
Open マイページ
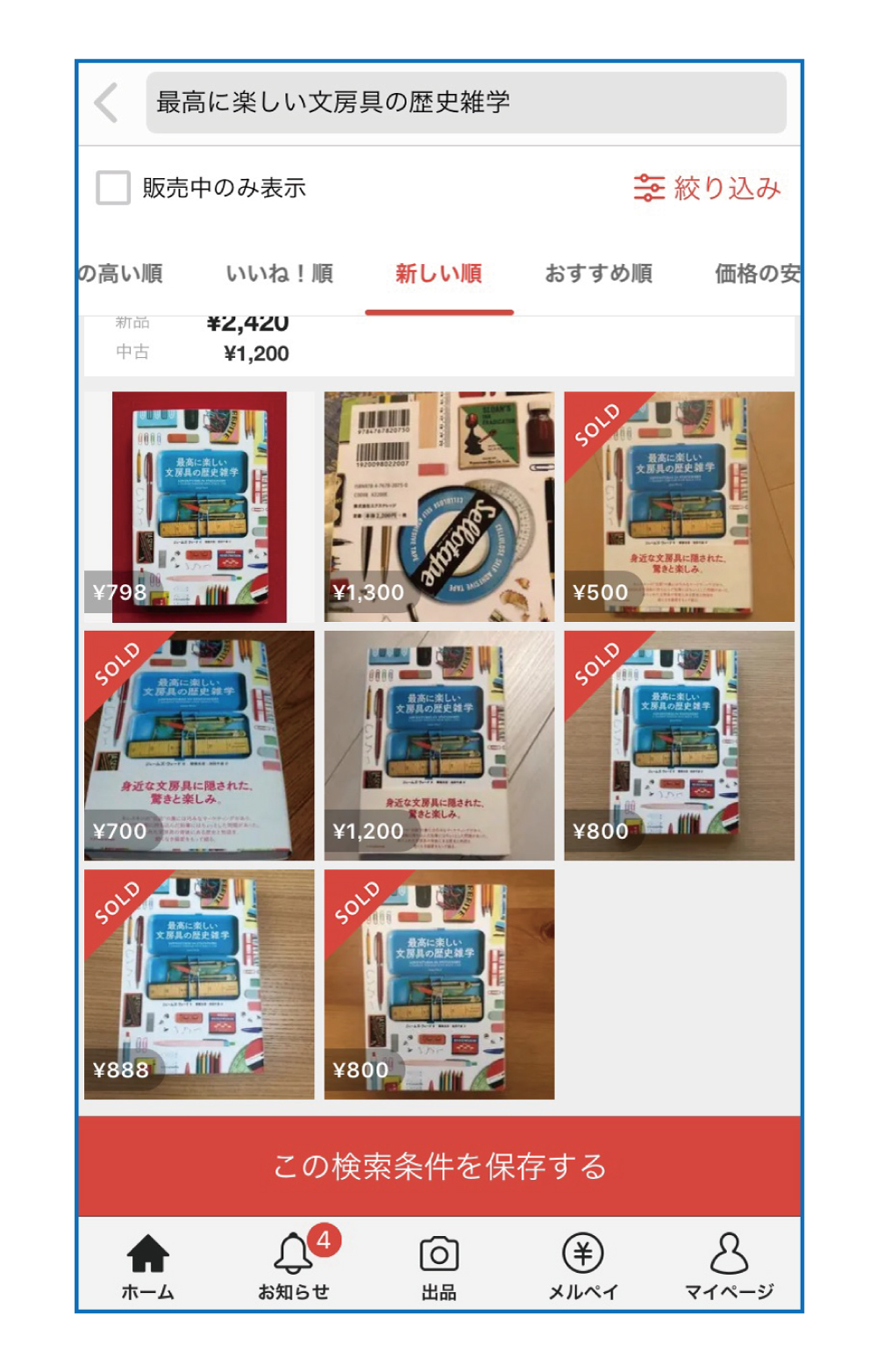pyautogui.click(x=729, y=1265)
